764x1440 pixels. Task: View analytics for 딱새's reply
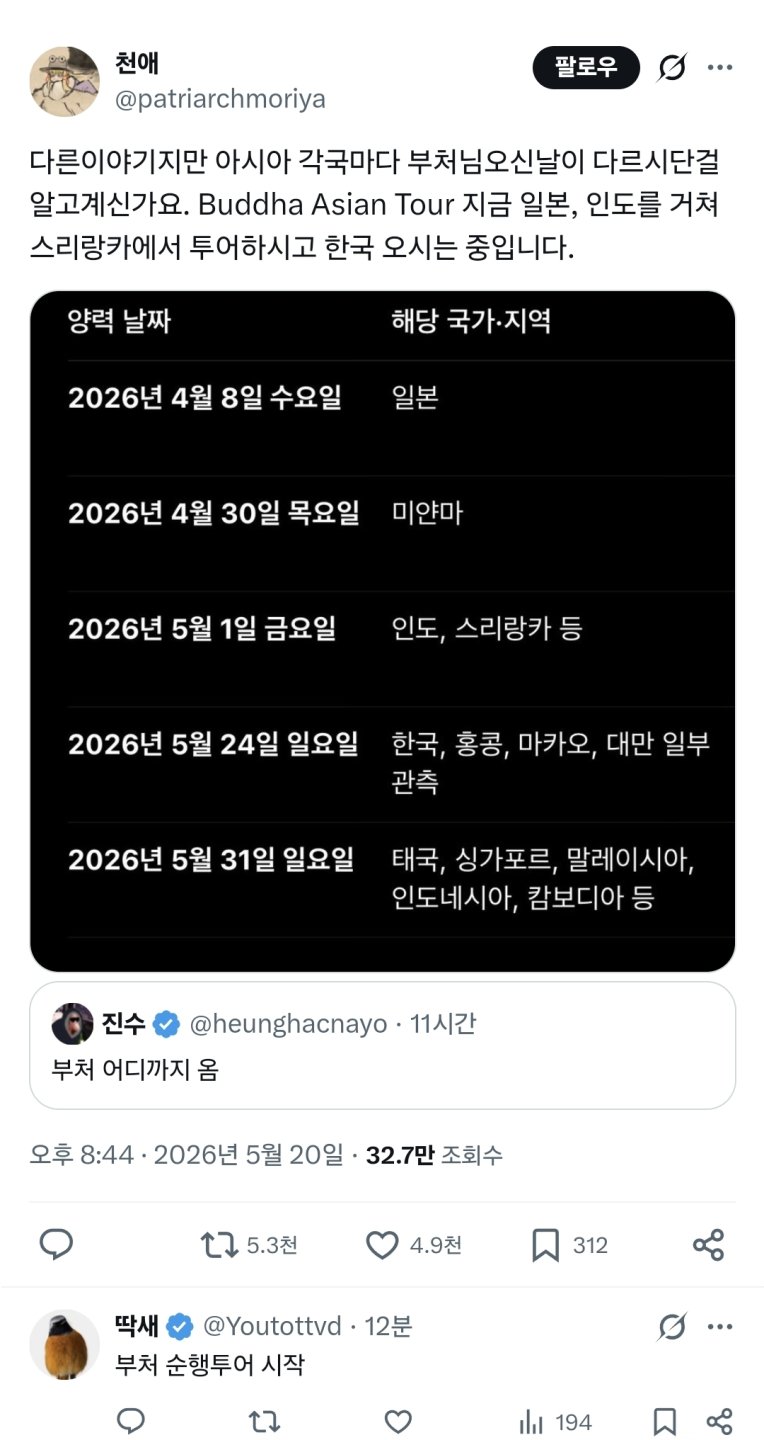pyautogui.click(x=555, y=1421)
